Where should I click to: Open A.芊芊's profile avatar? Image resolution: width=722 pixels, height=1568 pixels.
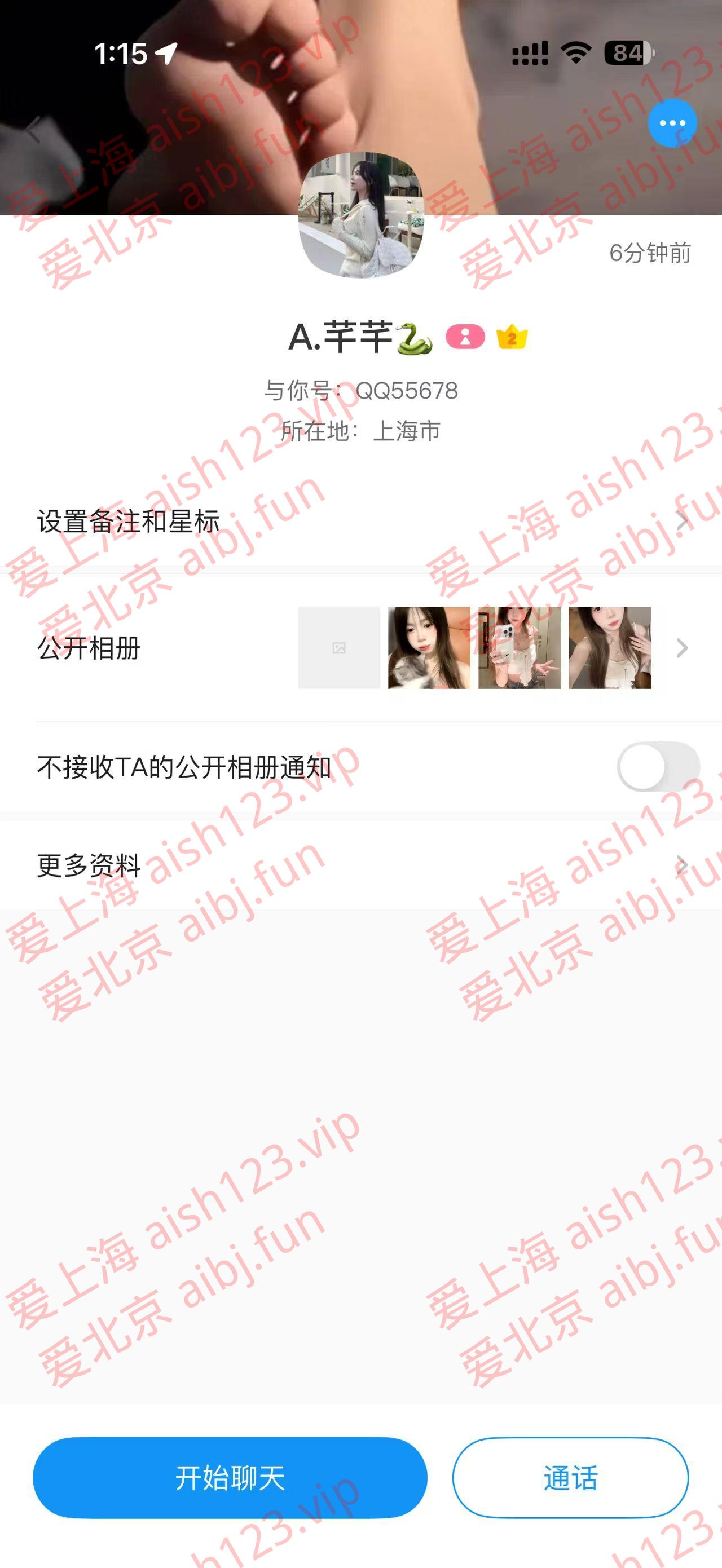click(x=360, y=214)
